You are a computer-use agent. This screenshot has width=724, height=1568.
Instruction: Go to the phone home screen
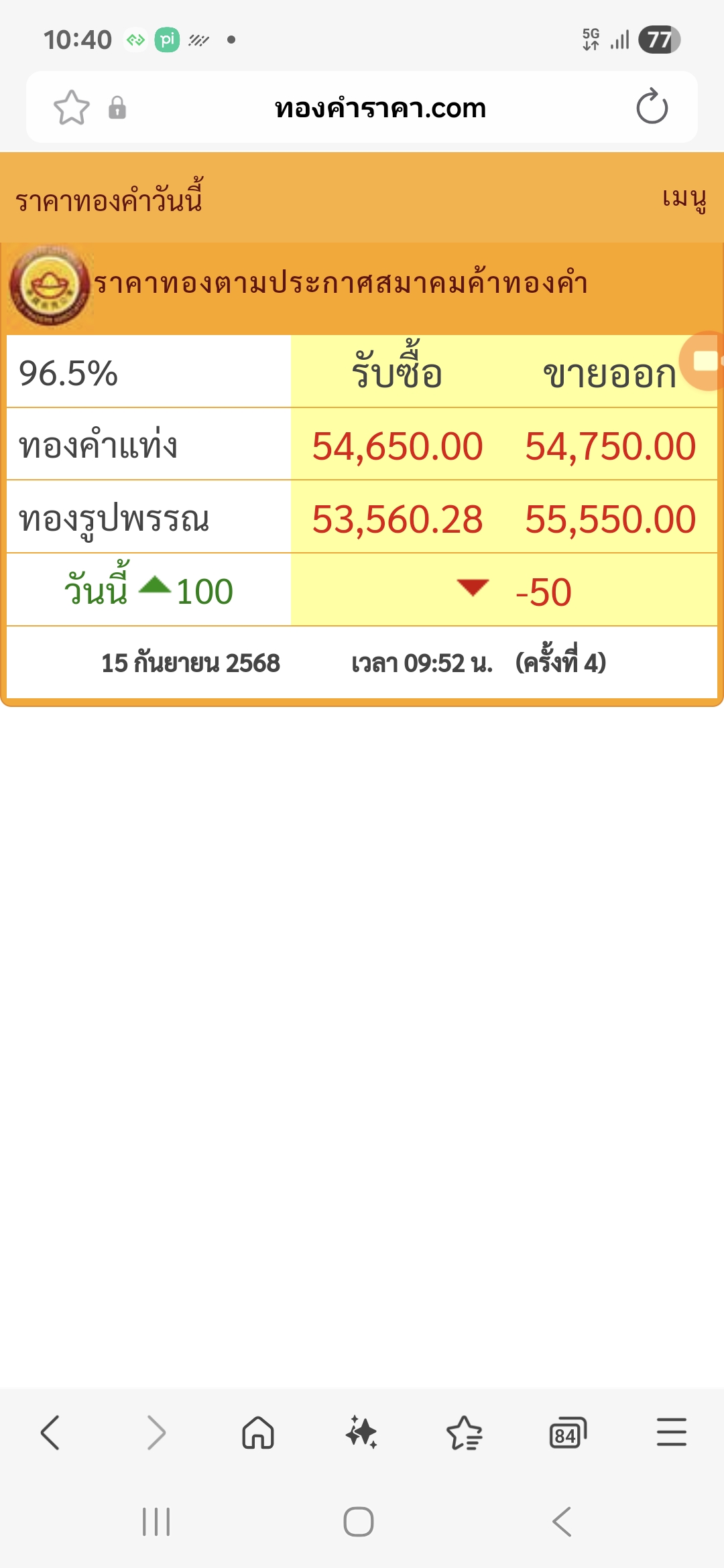coord(359,1522)
